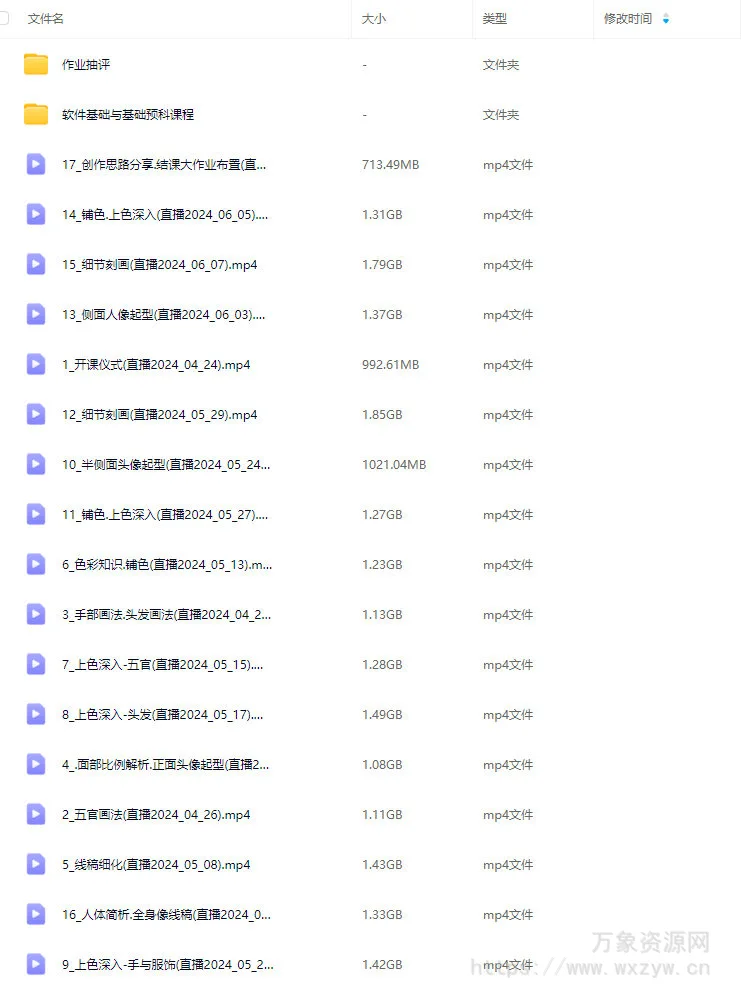Open the 软件基础与基础预科课程 folder

coord(127,115)
